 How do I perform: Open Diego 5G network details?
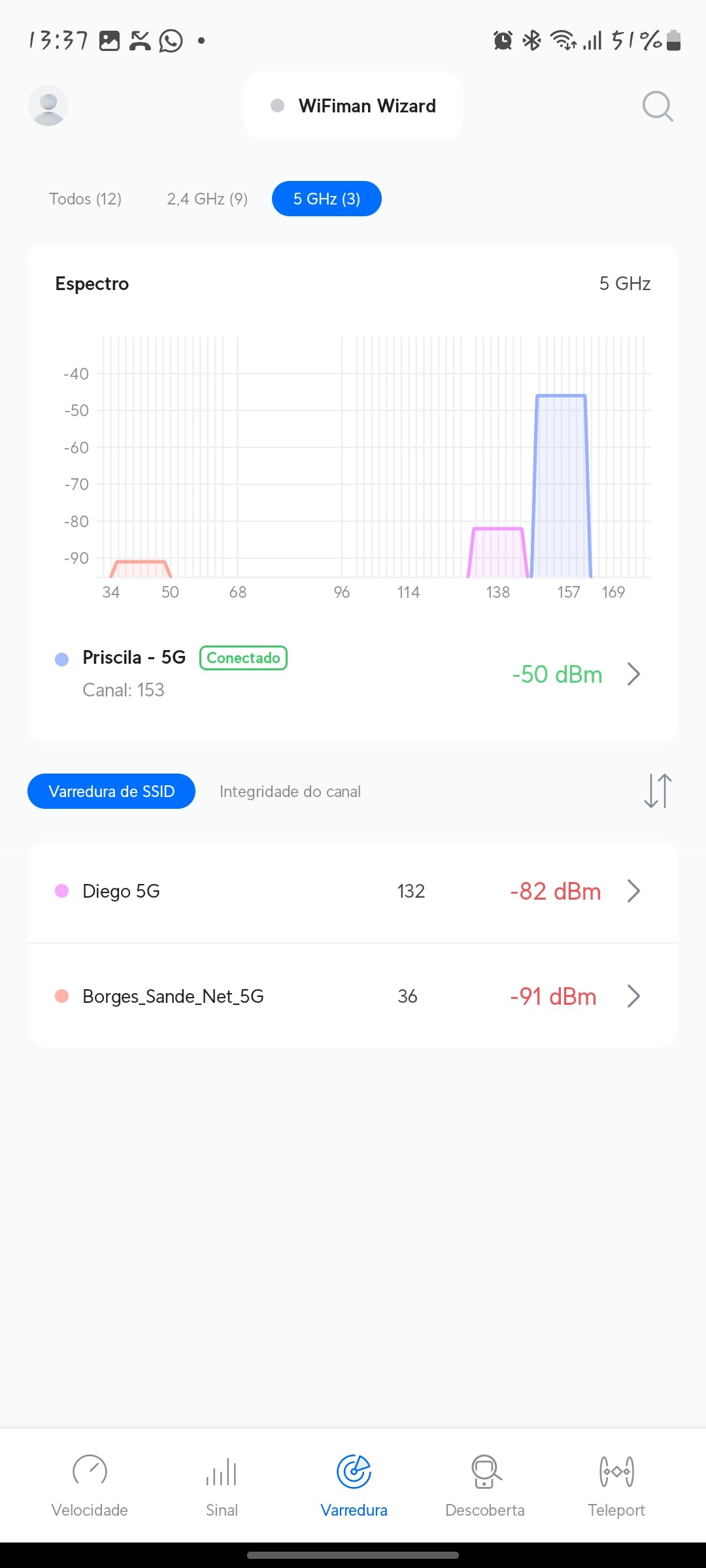click(x=353, y=891)
